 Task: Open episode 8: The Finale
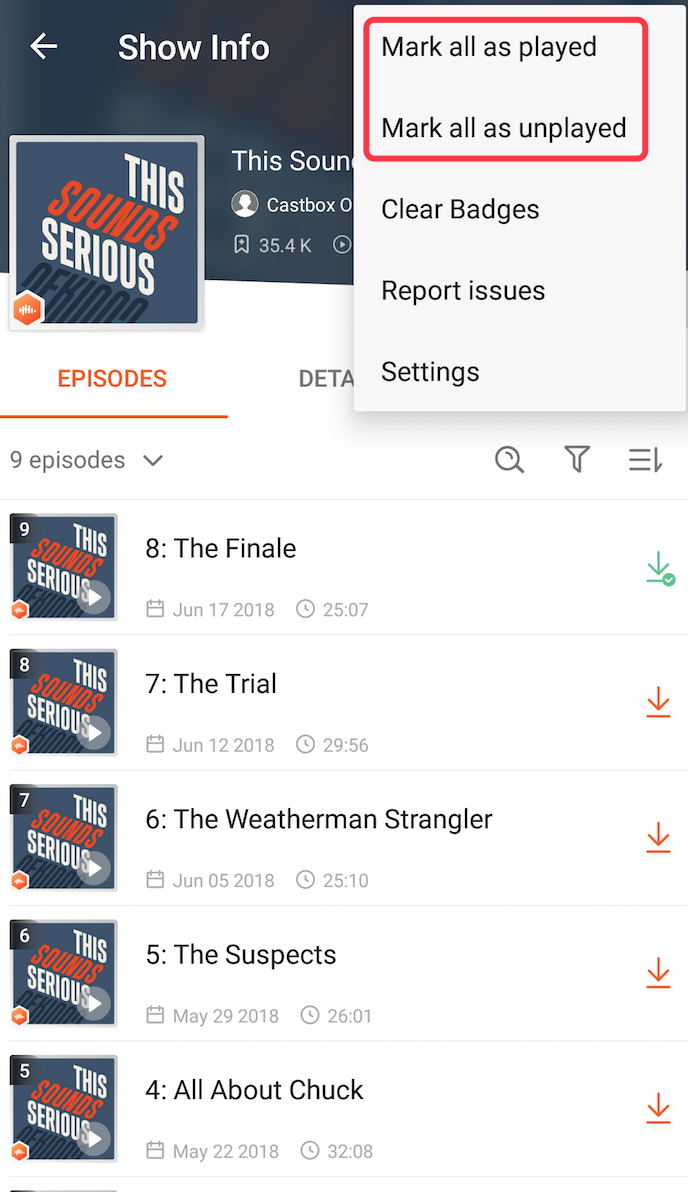tap(221, 548)
